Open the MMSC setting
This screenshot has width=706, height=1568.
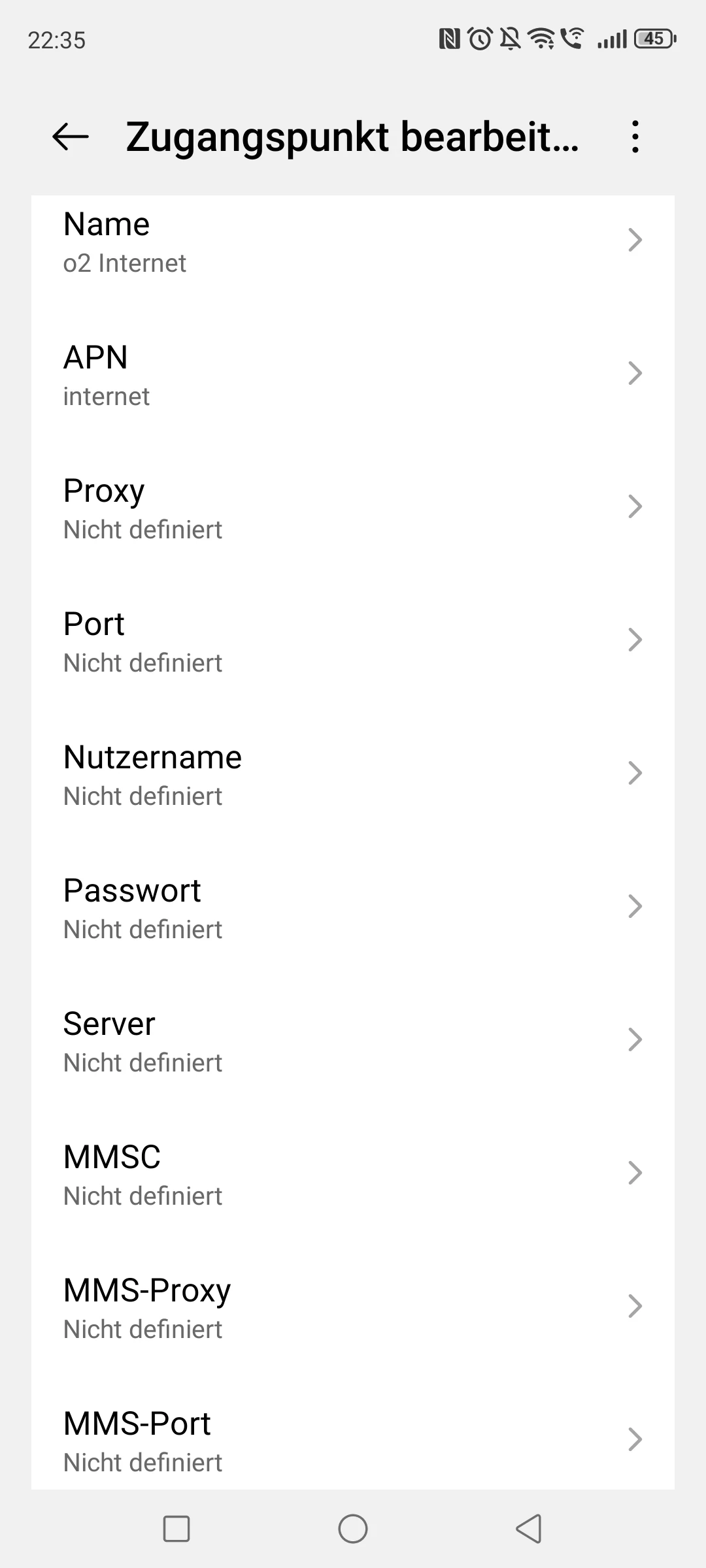pyautogui.click(x=353, y=1175)
